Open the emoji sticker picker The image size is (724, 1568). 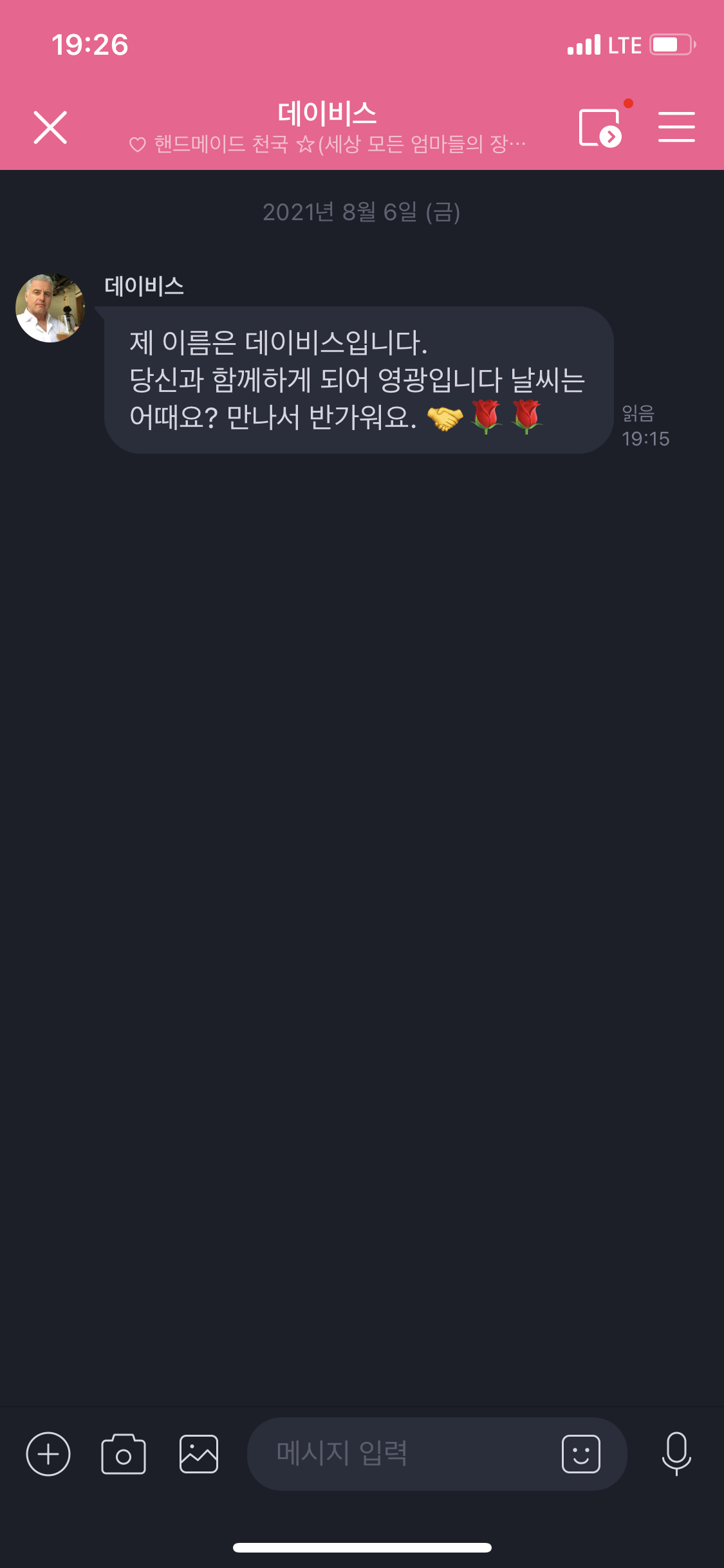point(580,1453)
